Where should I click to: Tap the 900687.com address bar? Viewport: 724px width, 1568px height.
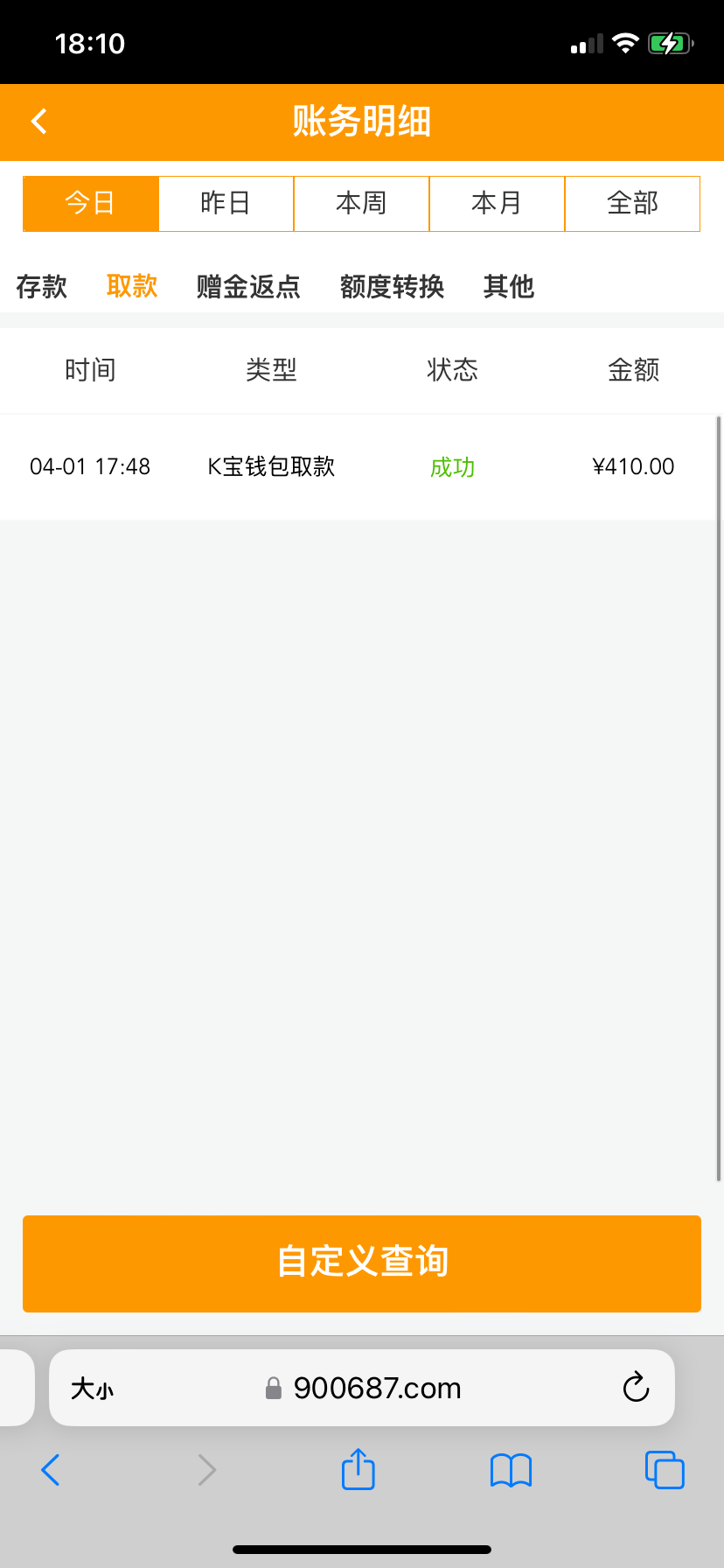(376, 1388)
